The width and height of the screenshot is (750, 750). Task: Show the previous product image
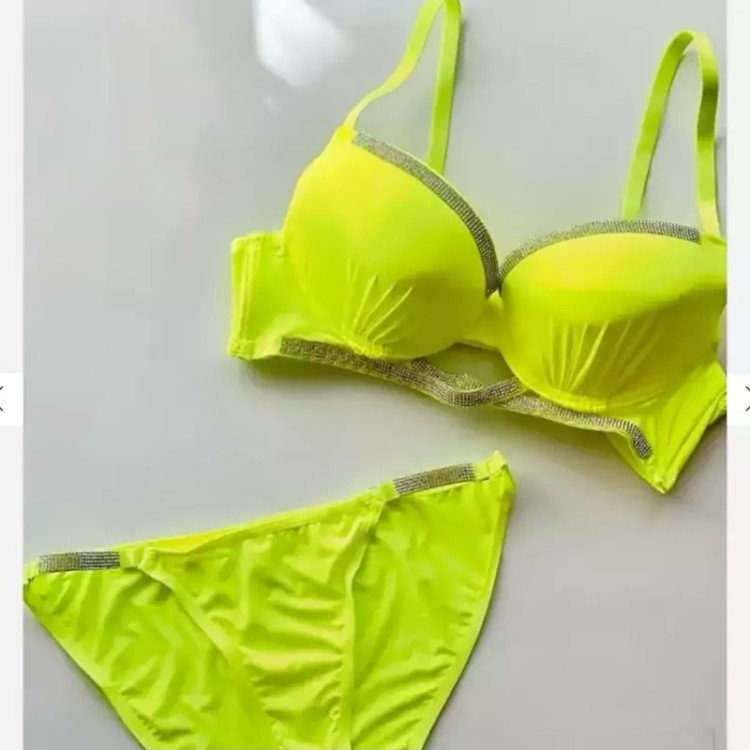[x=6, y=399]
